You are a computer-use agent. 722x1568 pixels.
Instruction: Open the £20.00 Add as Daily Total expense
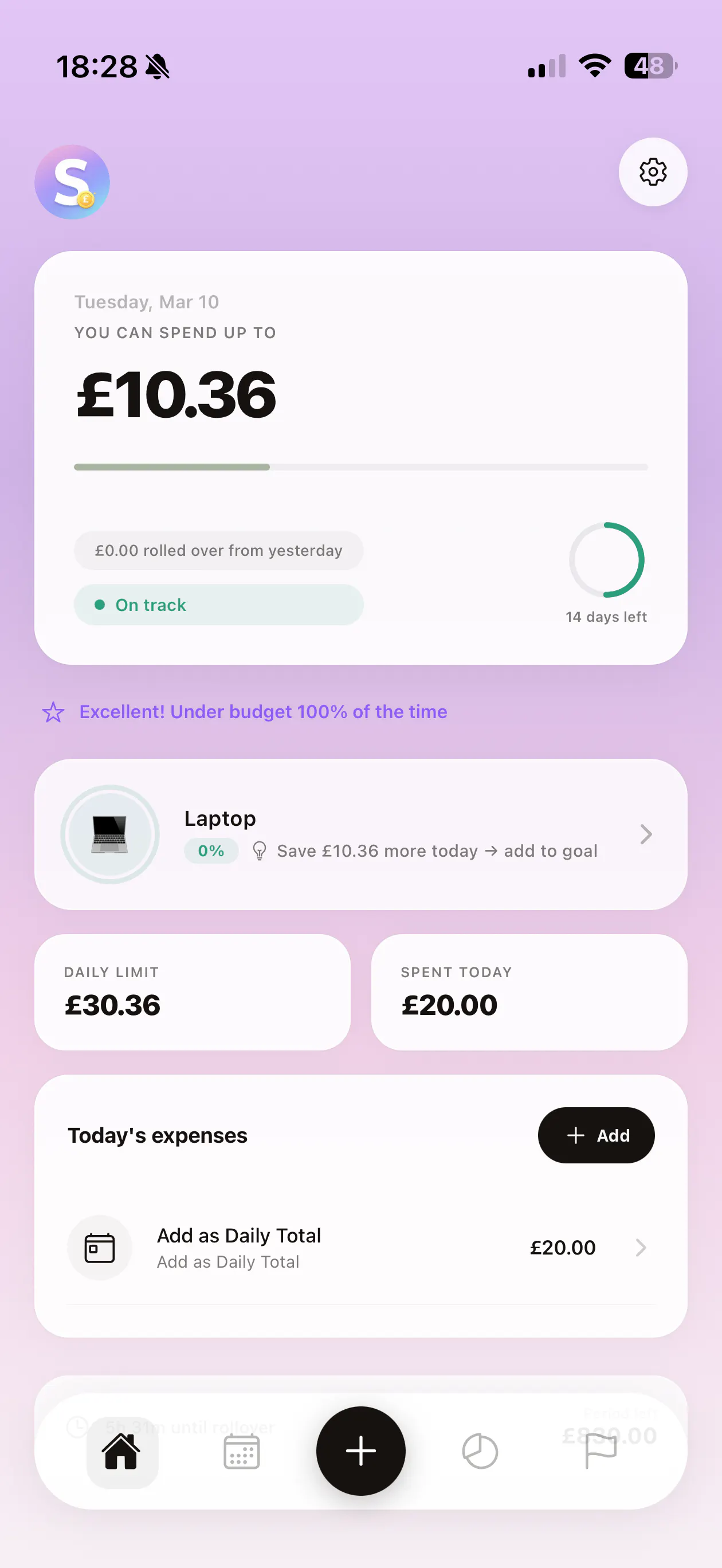pos(360,1247)
